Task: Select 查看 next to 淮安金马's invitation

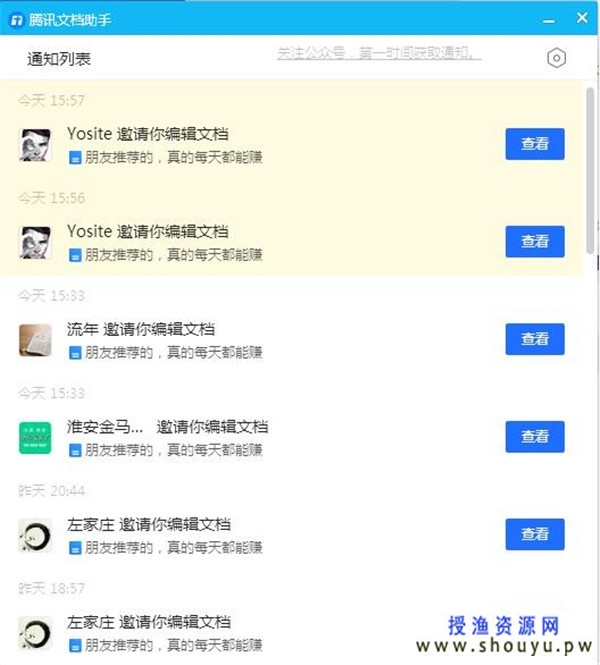Action: click(534, 436)
